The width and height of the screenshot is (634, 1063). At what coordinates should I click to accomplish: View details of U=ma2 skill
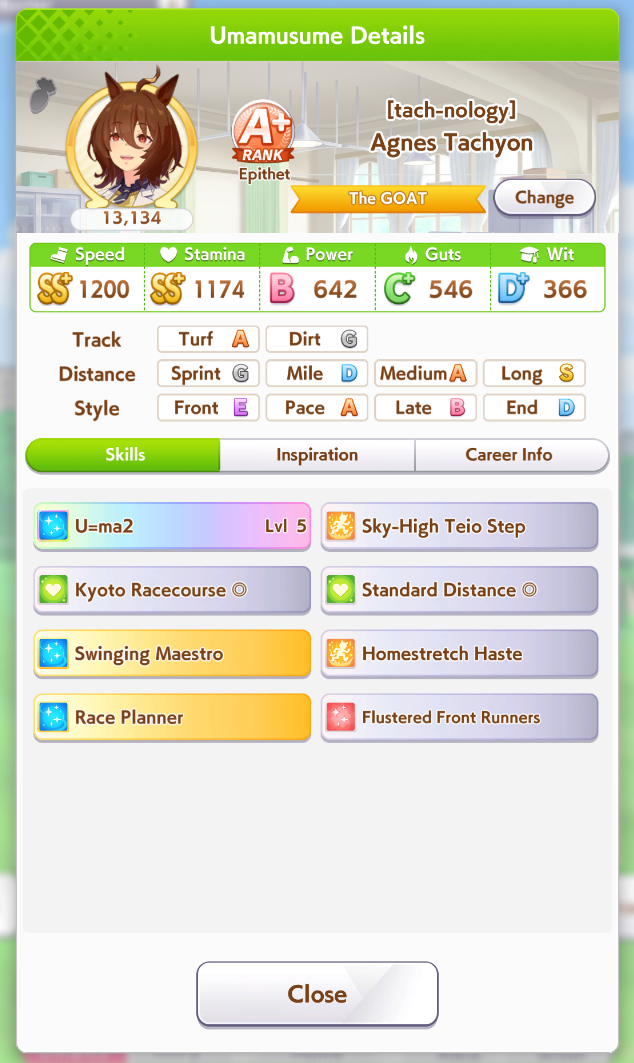[172, 526]
